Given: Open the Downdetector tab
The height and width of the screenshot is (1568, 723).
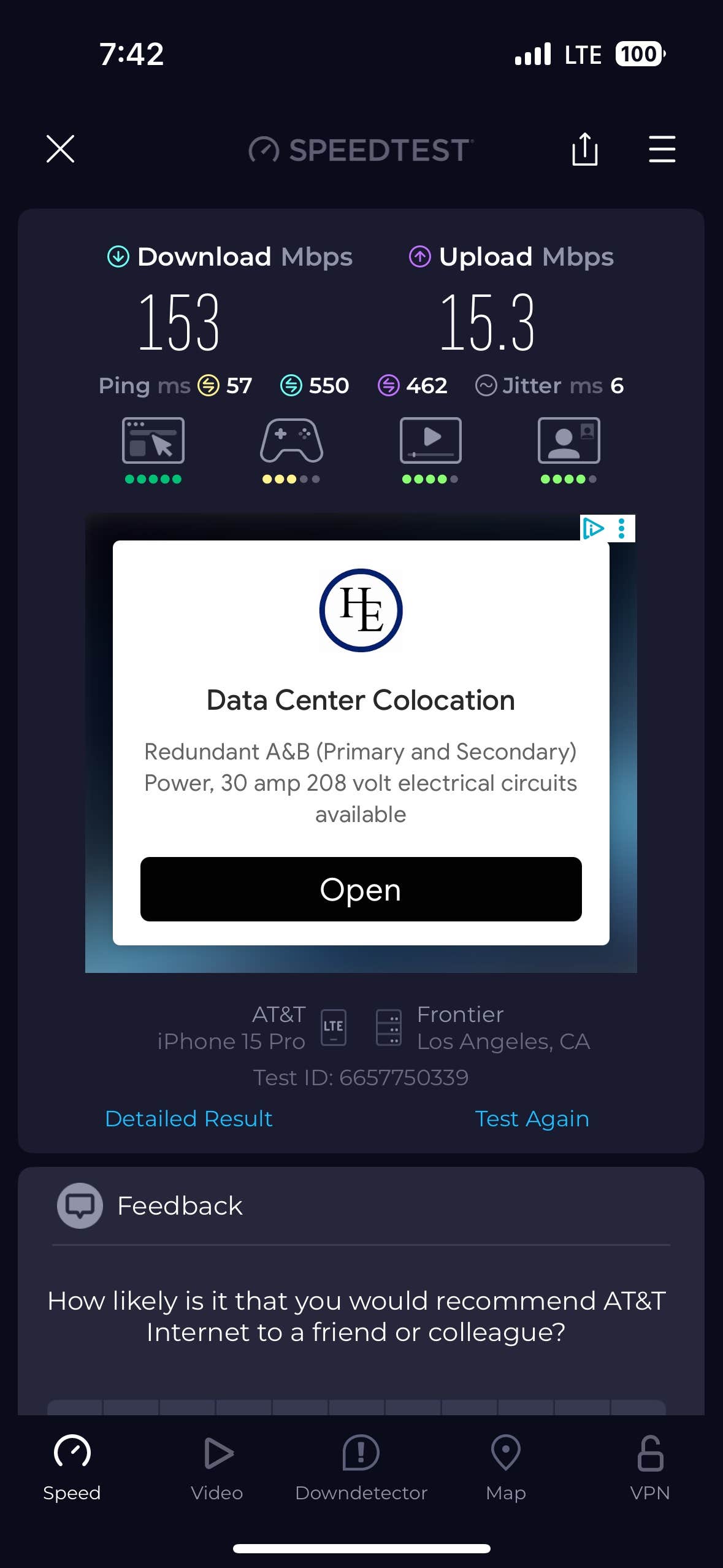Looking at the screenshot, I should (x=361, y=1466).
